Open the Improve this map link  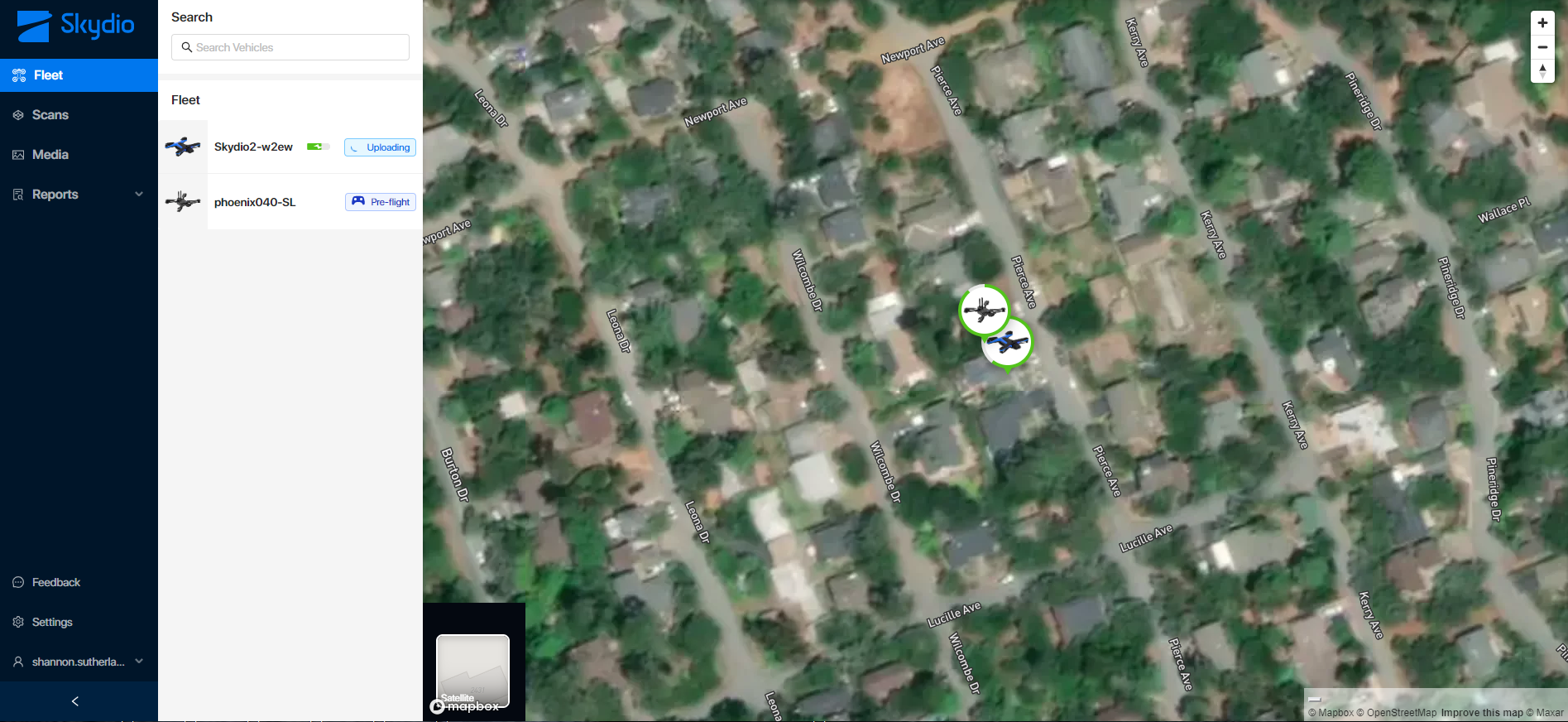tap(1481, 713)
